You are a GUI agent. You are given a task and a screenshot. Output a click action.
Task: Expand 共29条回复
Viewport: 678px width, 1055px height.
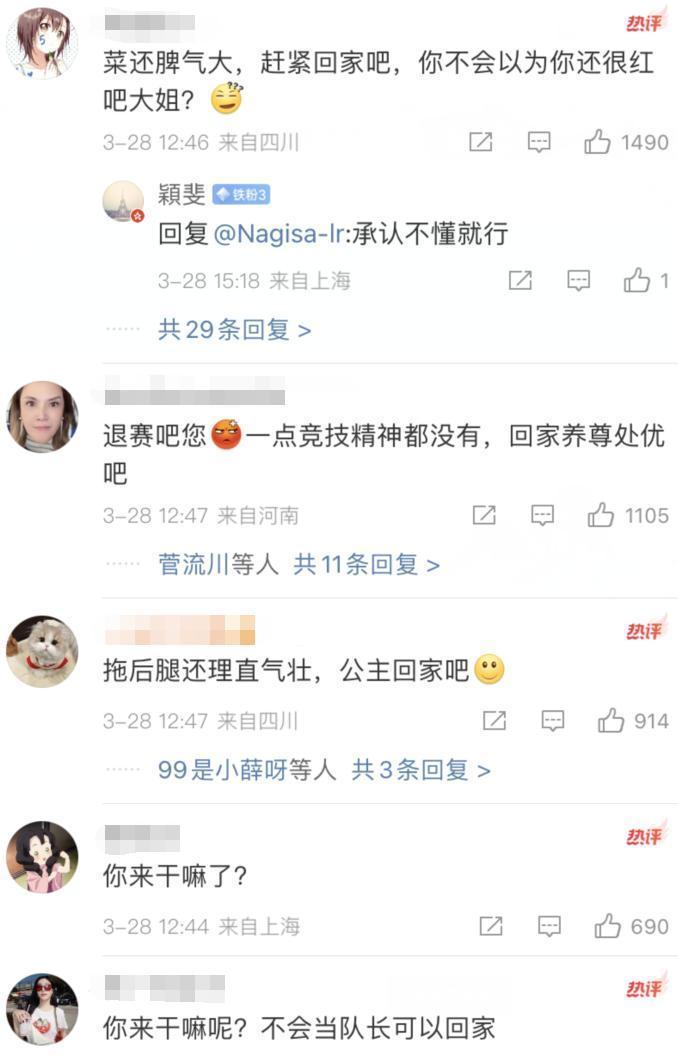(x=234, y=329)
